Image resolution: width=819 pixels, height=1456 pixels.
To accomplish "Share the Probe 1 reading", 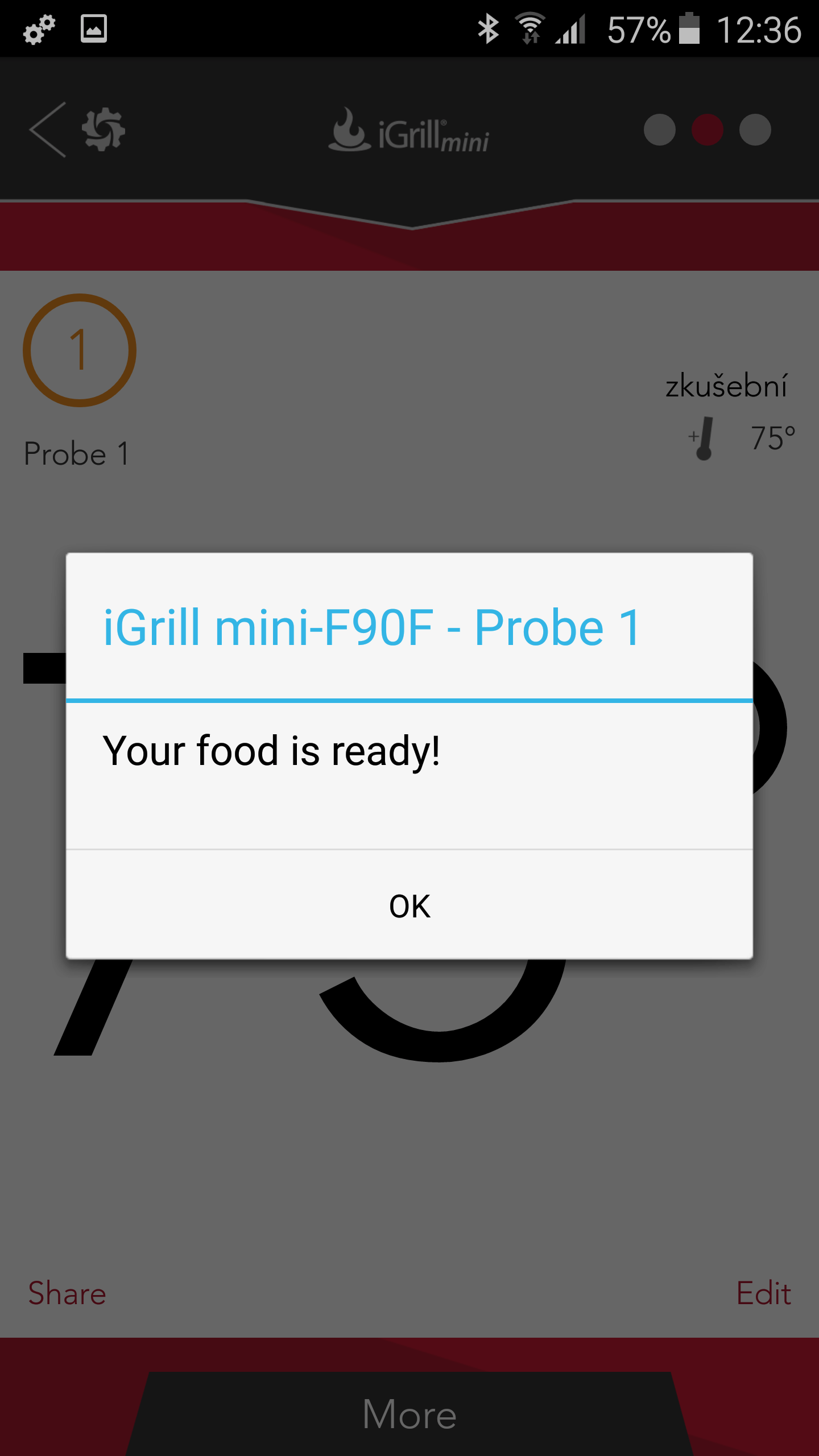I will (x=67, y=1293).
